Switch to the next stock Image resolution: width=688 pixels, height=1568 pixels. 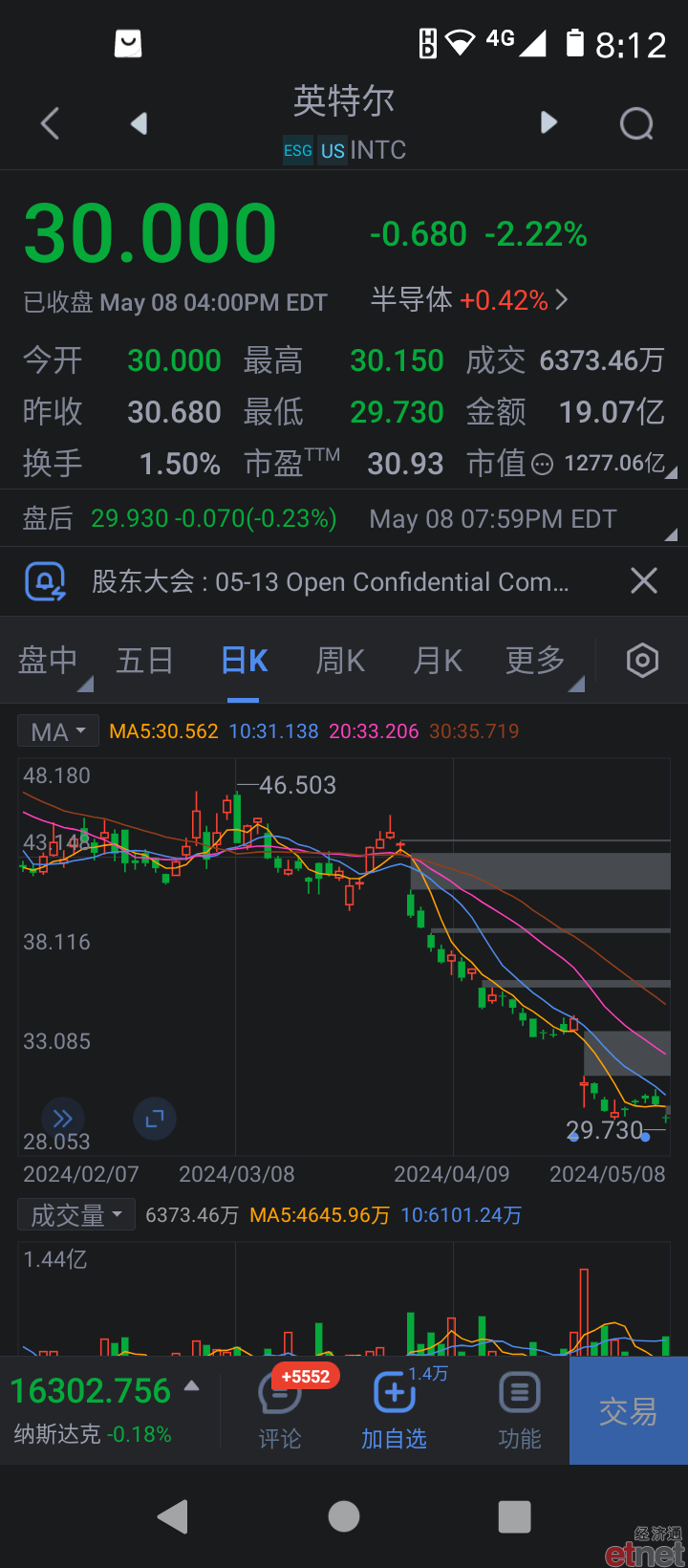tap(548, 122)
